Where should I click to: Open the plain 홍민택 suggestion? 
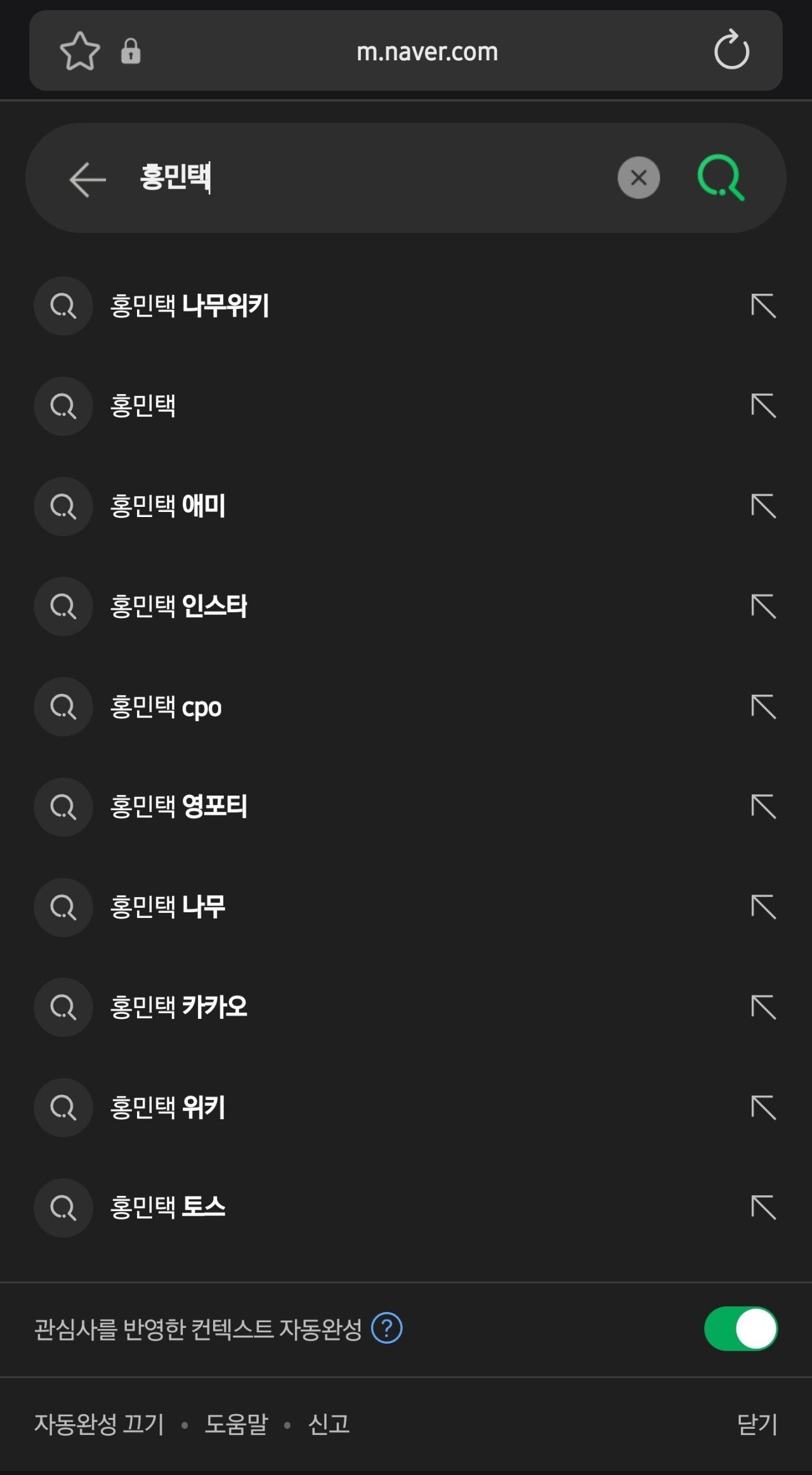pyautogui.click(x=143, y=406)
